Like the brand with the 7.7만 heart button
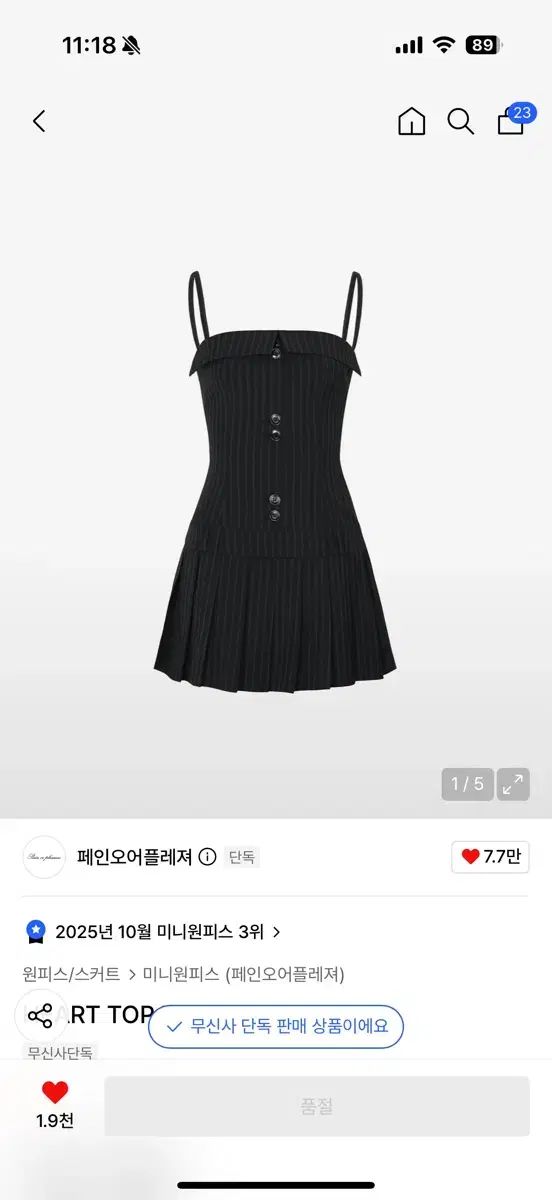This screenshot has height=1200, width=552. [490, 857]
